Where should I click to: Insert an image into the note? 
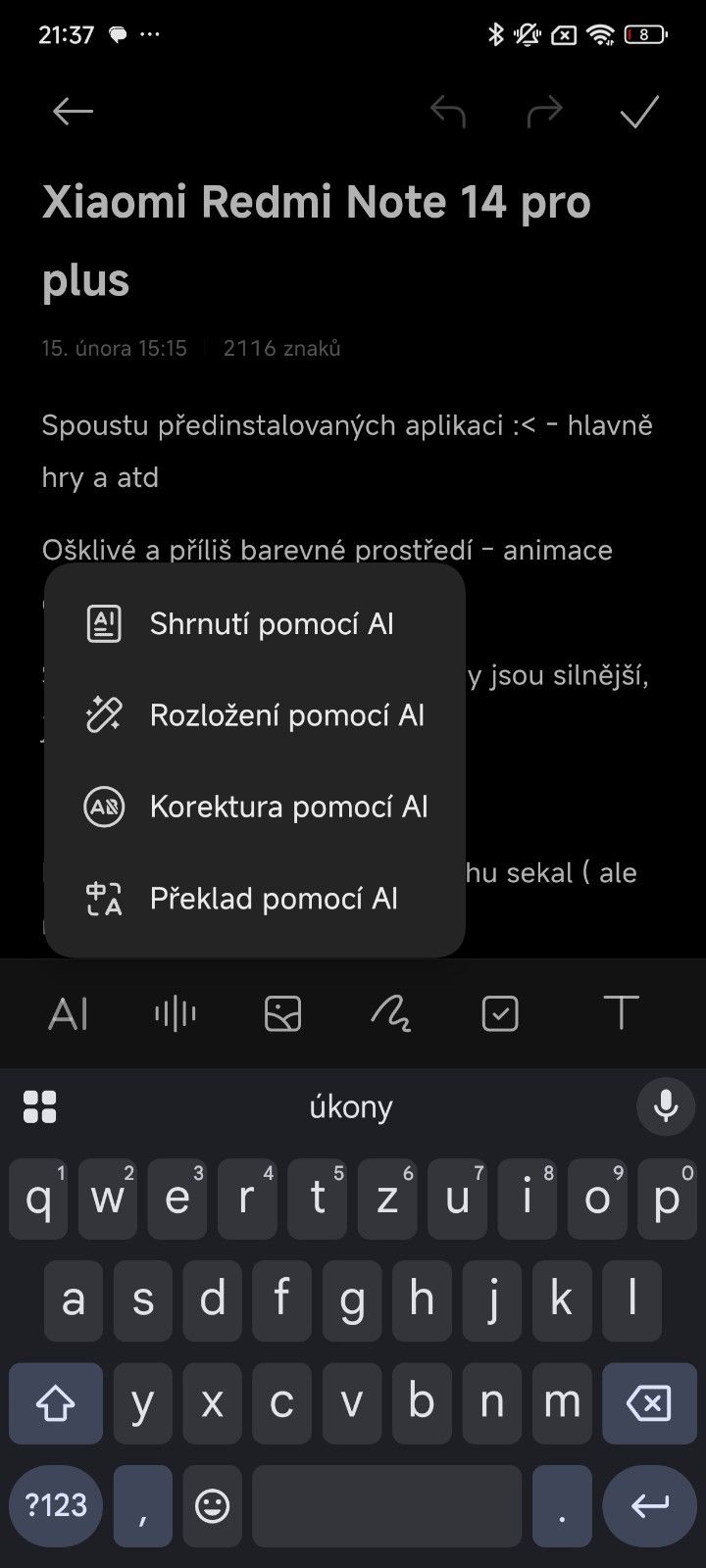(283, 1013)
